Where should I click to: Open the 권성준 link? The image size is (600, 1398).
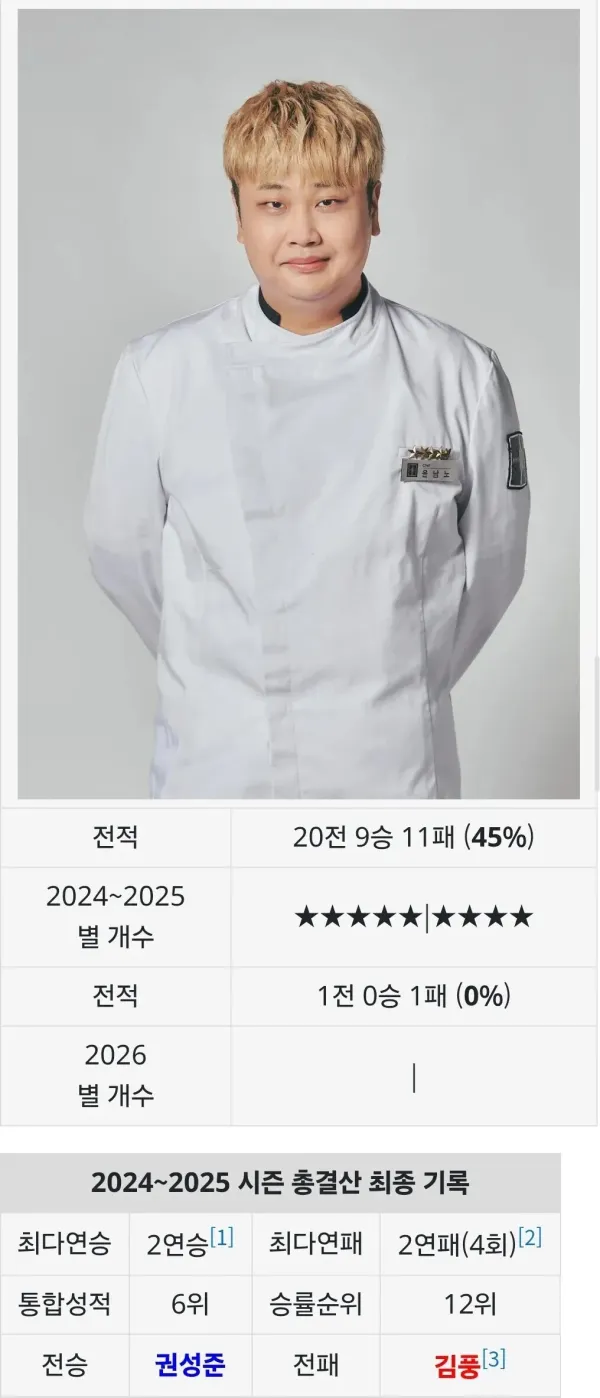[190, 1364]
